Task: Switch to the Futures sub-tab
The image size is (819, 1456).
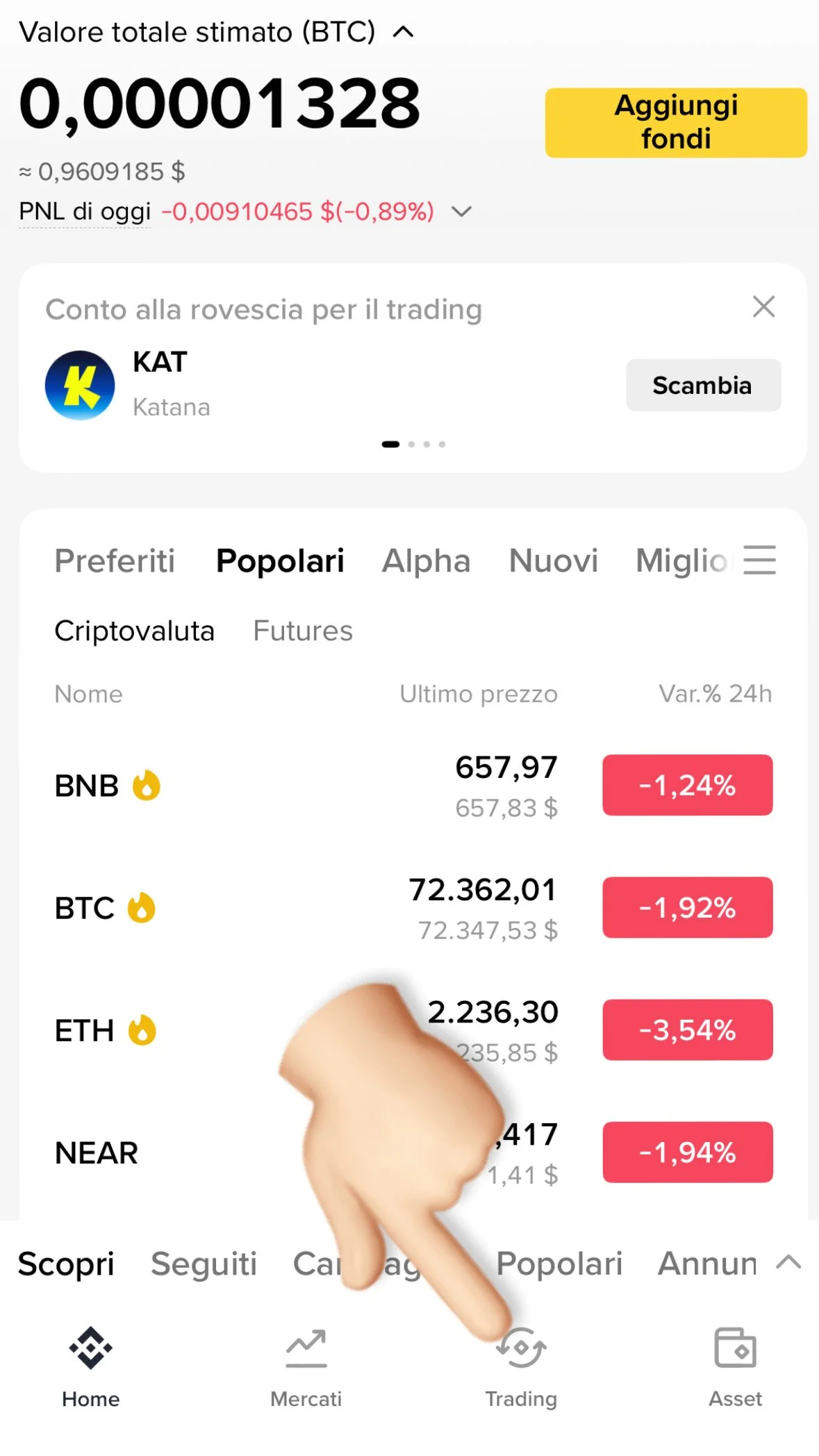Action: pos(303,631)
